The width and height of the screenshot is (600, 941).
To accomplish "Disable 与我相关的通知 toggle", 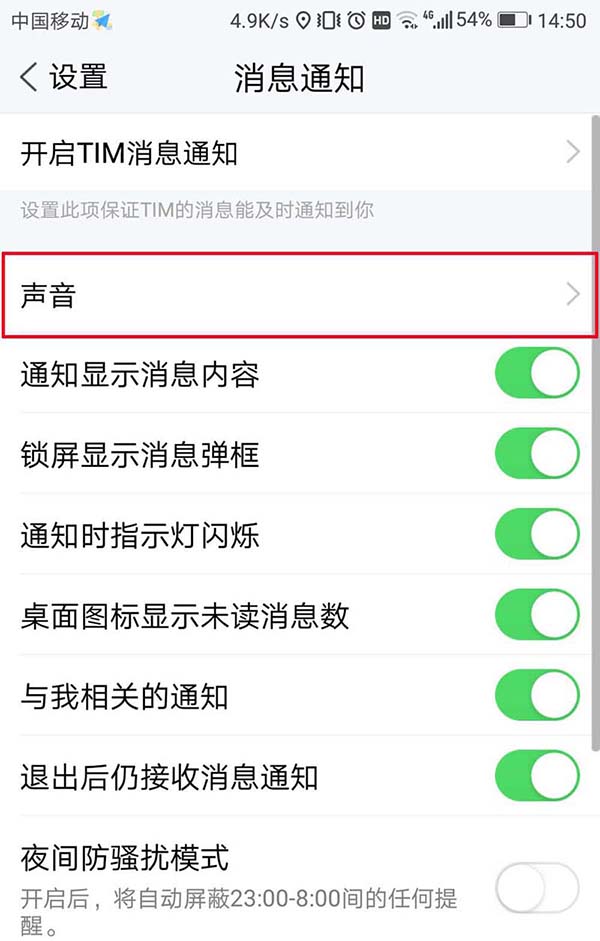I will point(537,695).
